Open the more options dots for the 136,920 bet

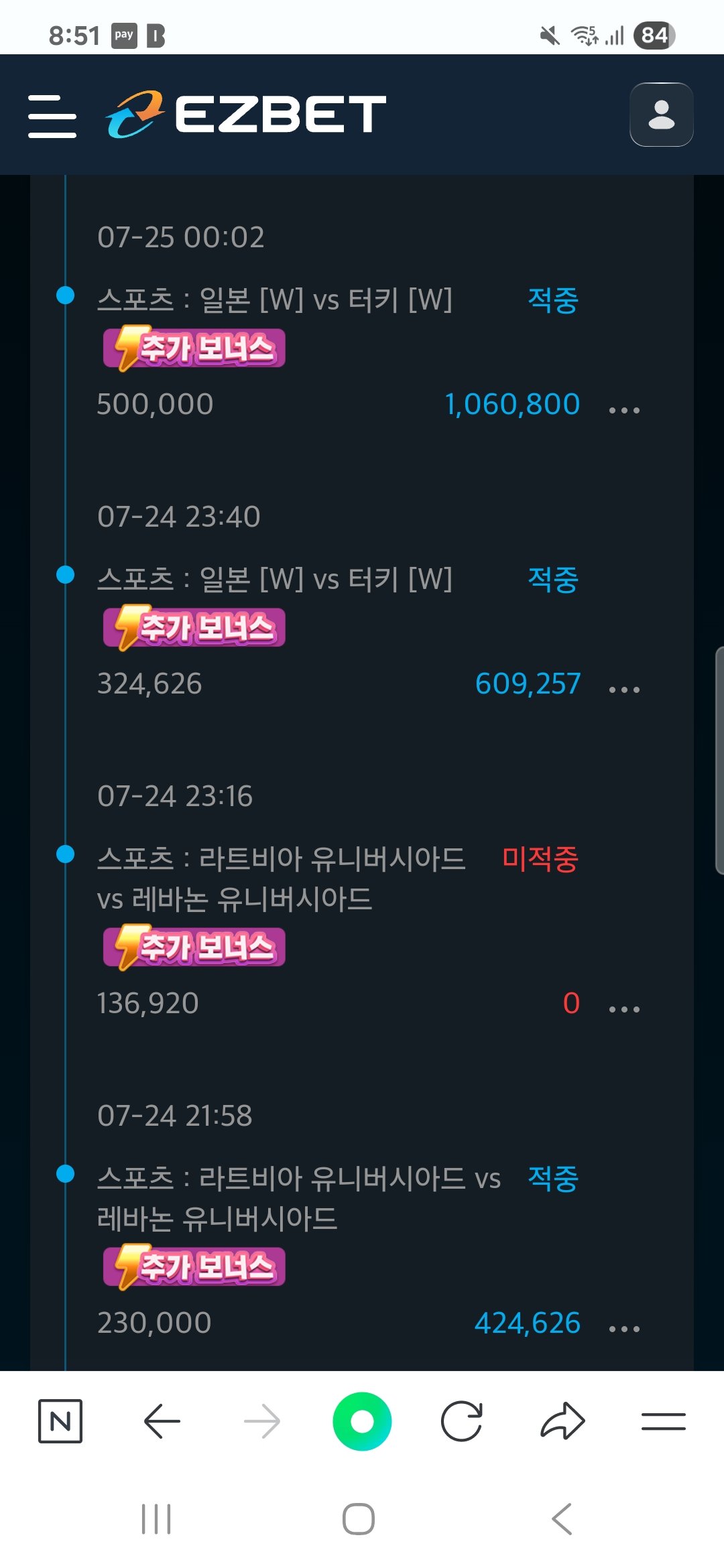624,1009
